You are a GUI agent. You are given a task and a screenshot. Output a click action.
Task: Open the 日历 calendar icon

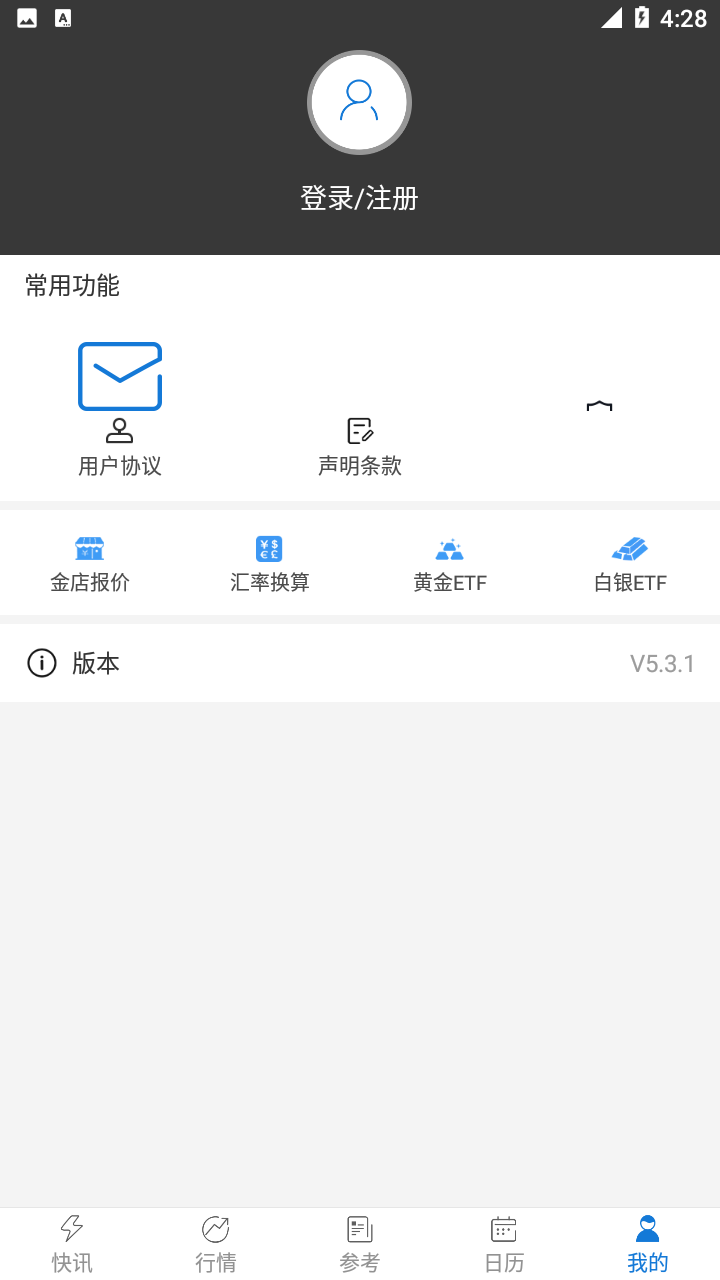503,1228
